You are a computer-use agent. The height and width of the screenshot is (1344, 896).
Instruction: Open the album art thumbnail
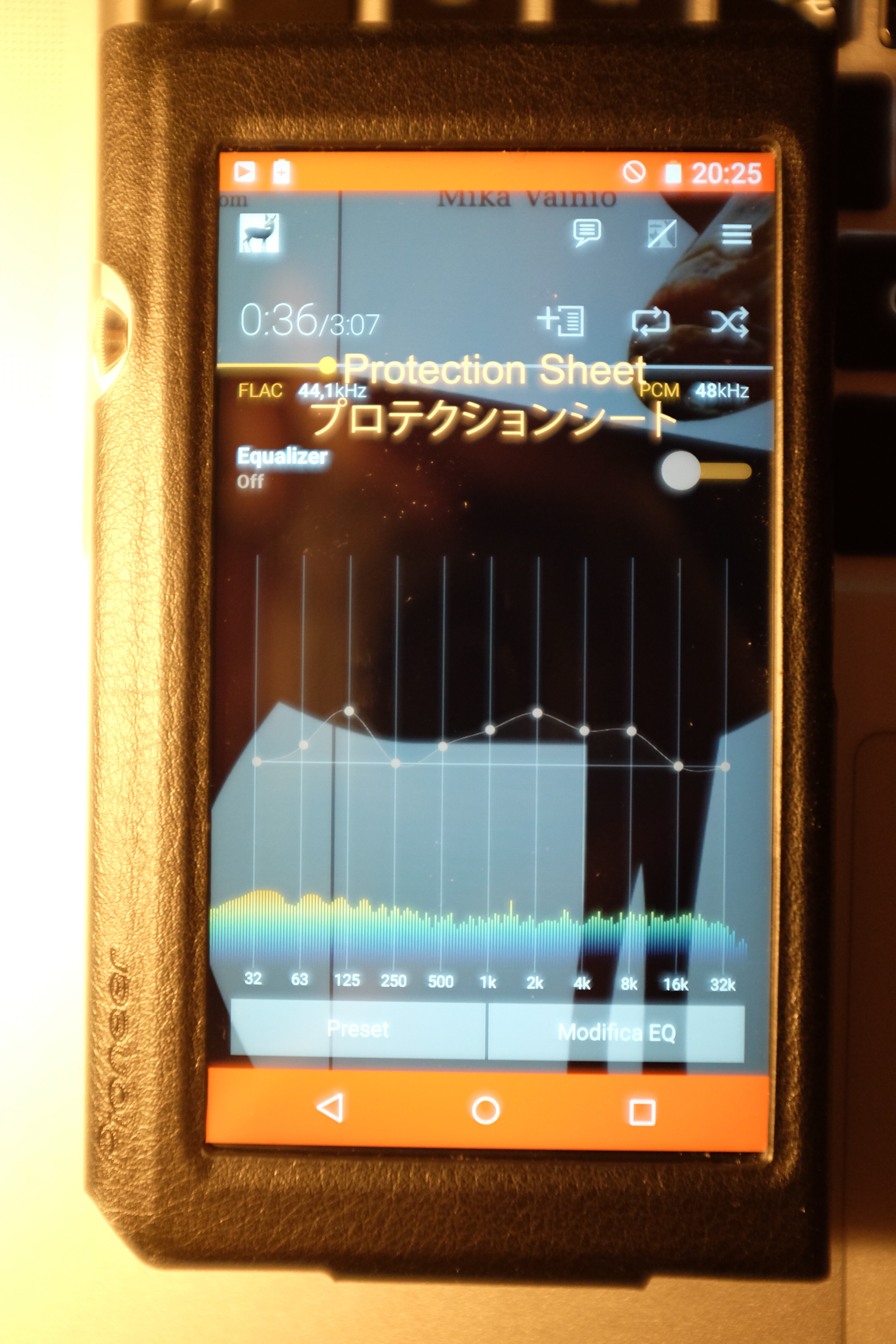tap(259, 233)
